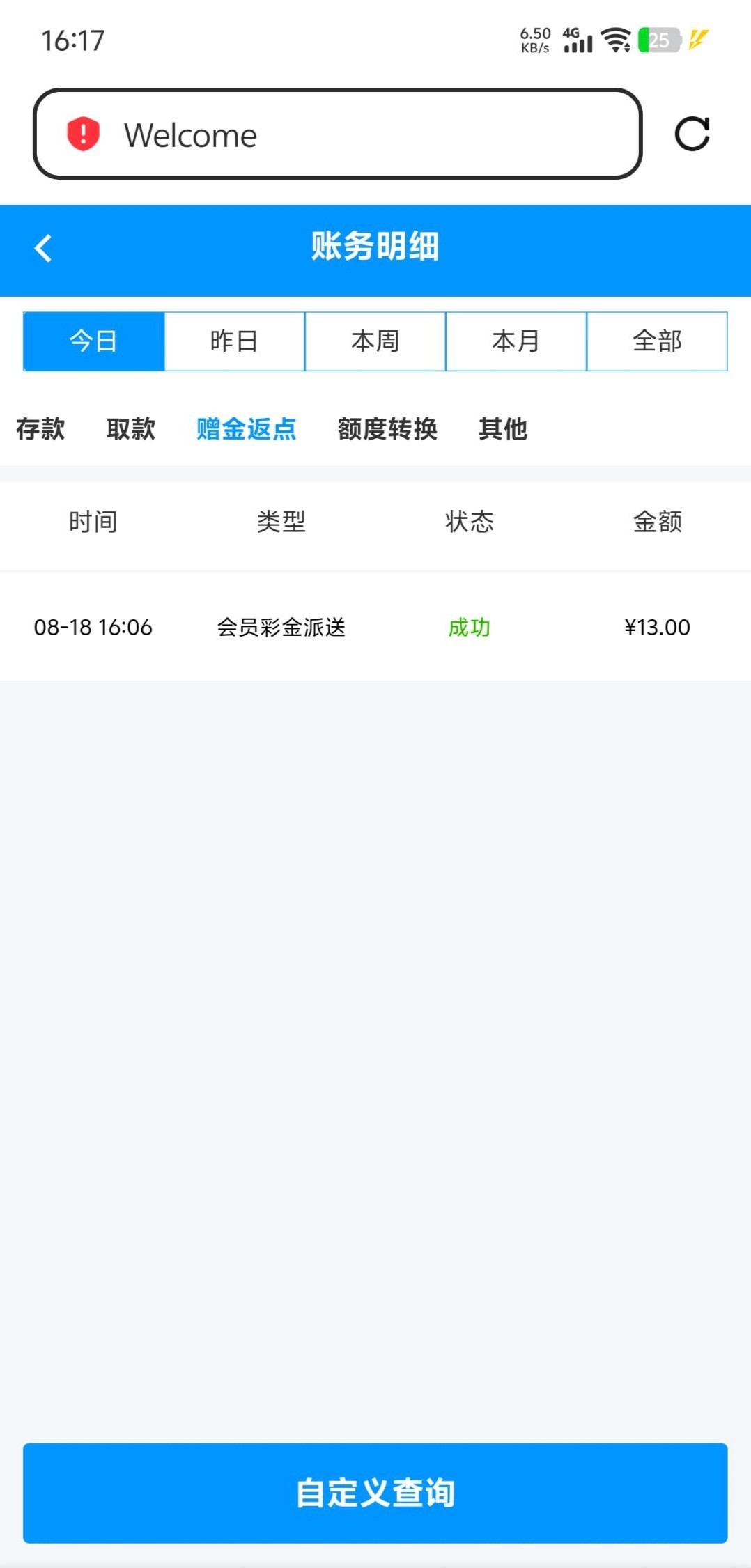Select the 今日 date filter
Viewport: 751px width, 1568px height.
click(x=94, y=341)
